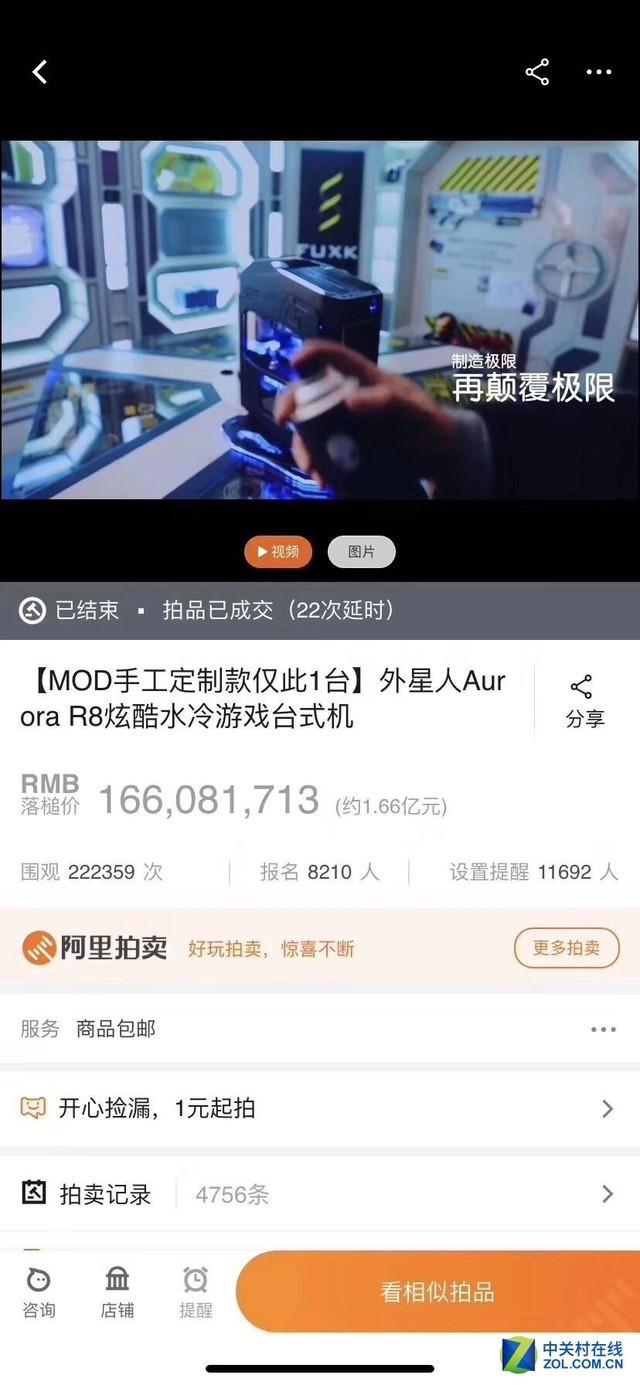This screenshot has width=640, height=1385.
Task: Open the top overflow menu
Action: click(x=598, y=72)
